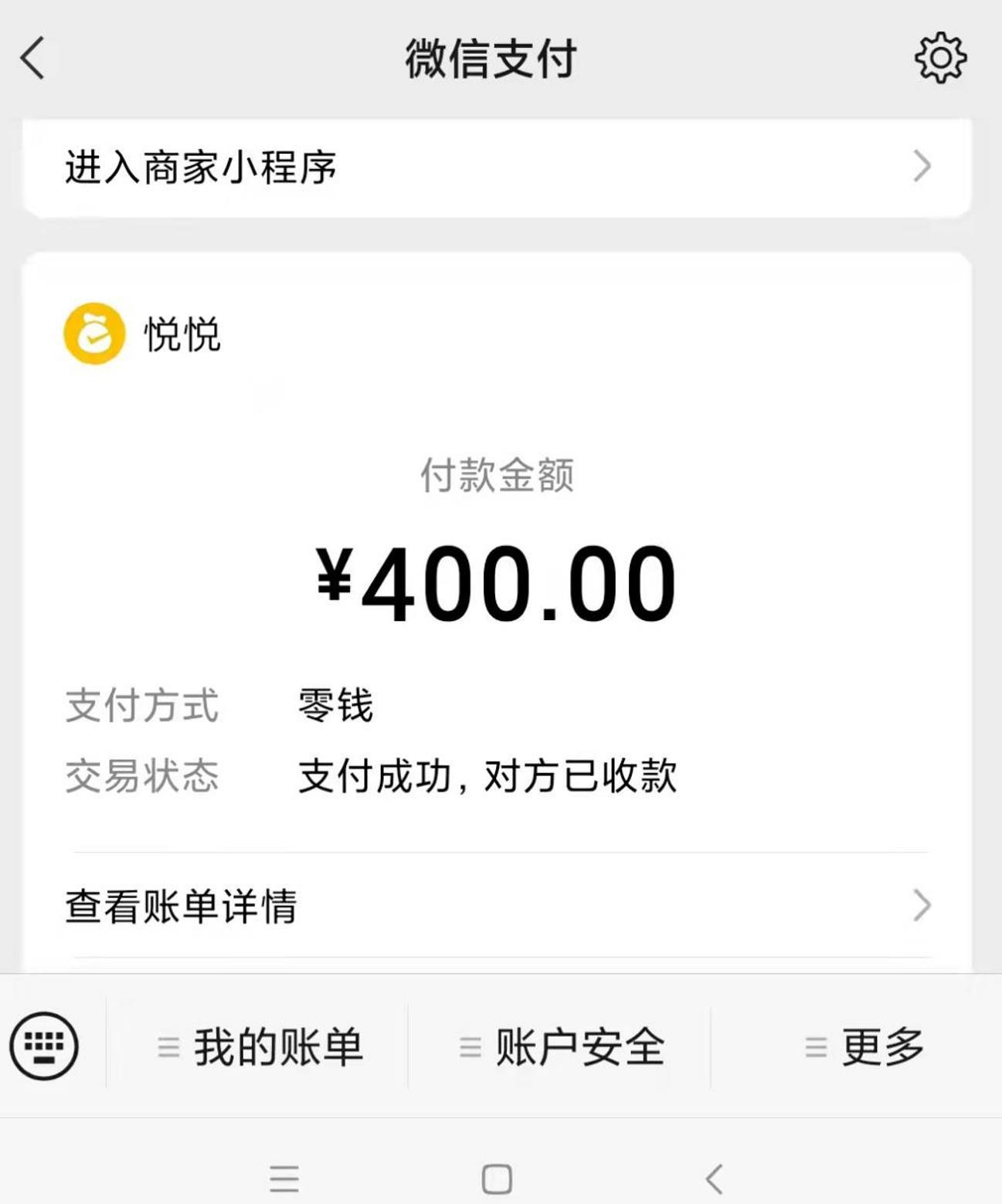Go back from the 微信支付 screen
The image size is (1002, 1204).
click(x=32, y=59)
